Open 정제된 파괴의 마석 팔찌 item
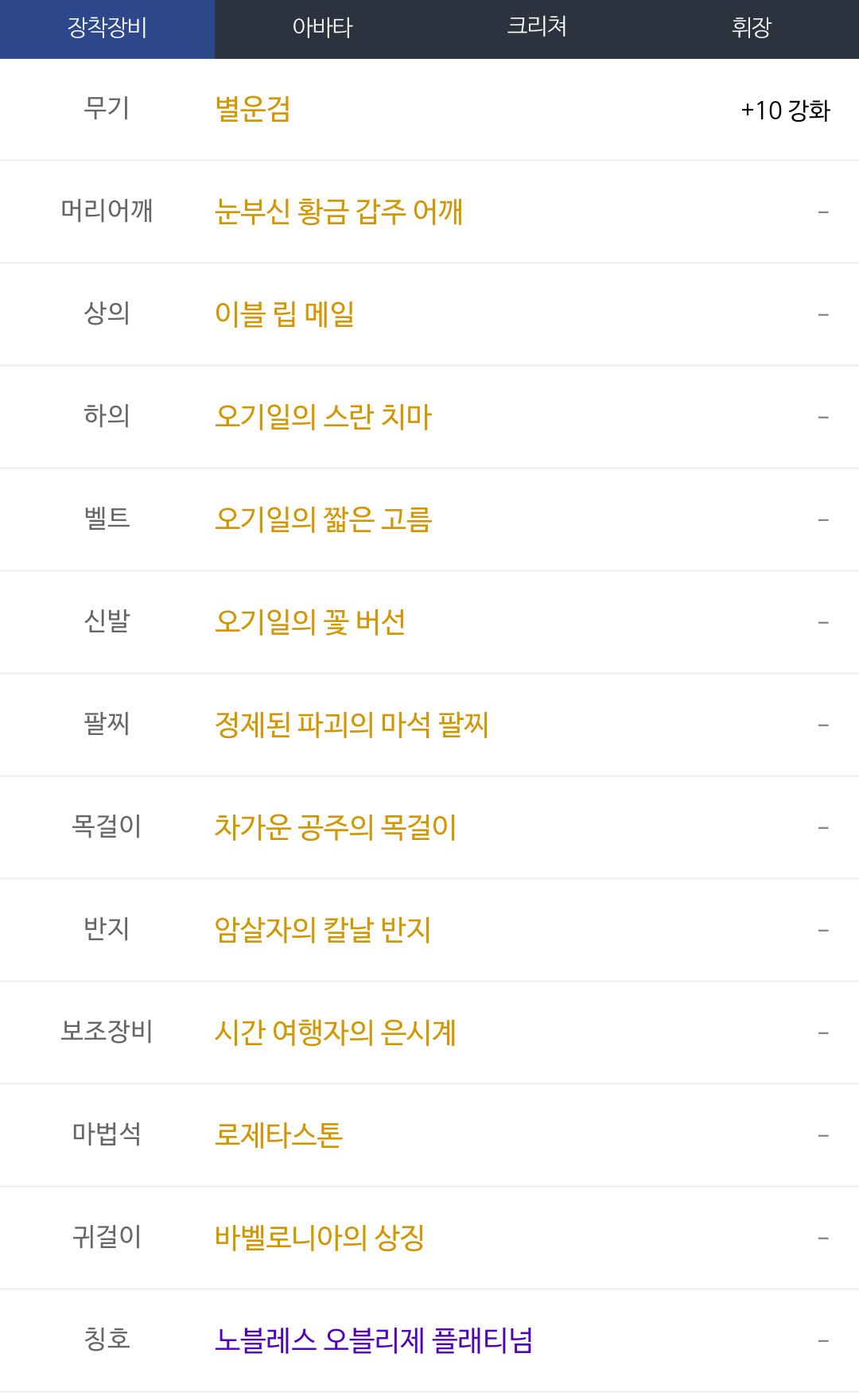The width and height of the screenshot is (859, 1400). [x=352, y=725]
